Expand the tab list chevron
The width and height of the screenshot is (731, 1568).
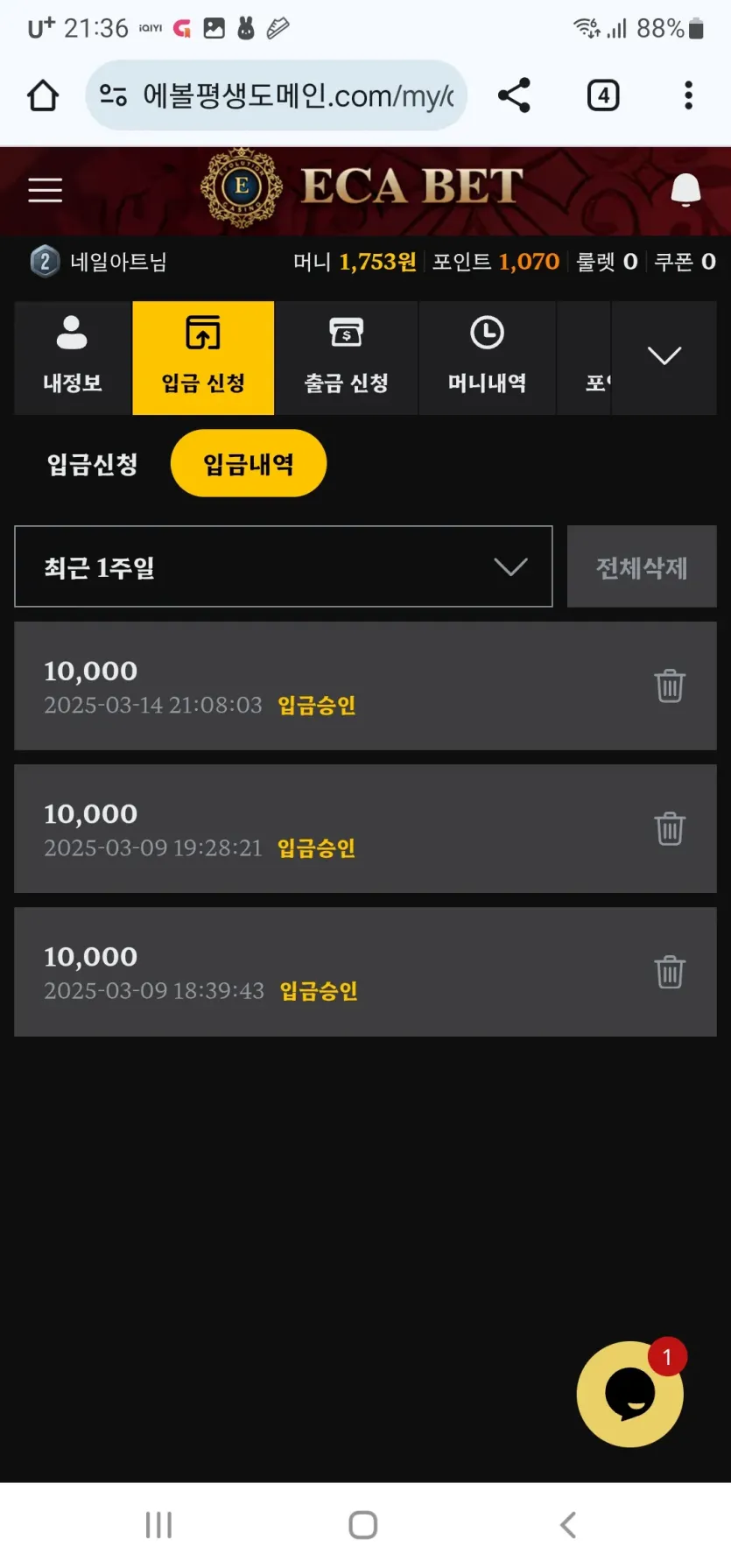664,356
